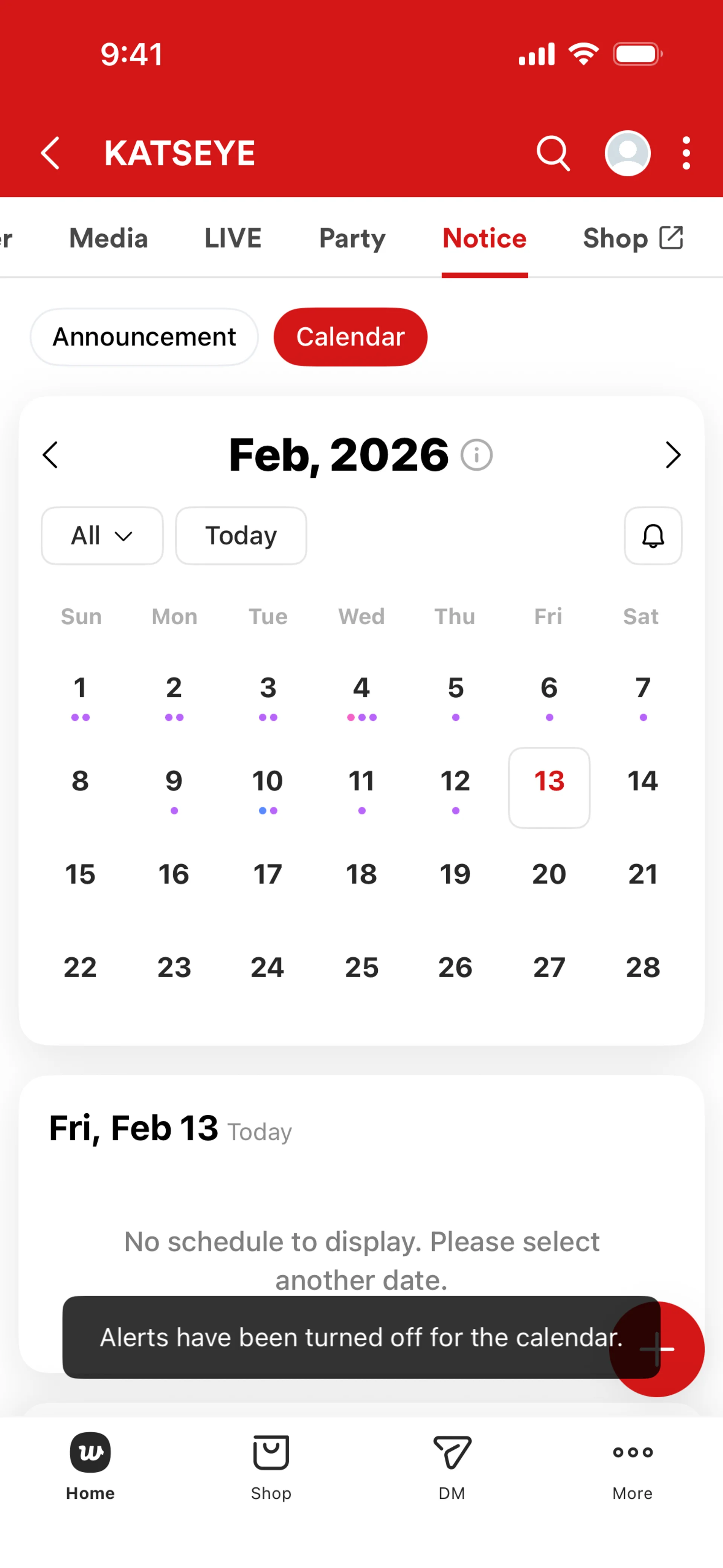
Task: Select February 10 on the calendar
Action: tap(268, 788)
